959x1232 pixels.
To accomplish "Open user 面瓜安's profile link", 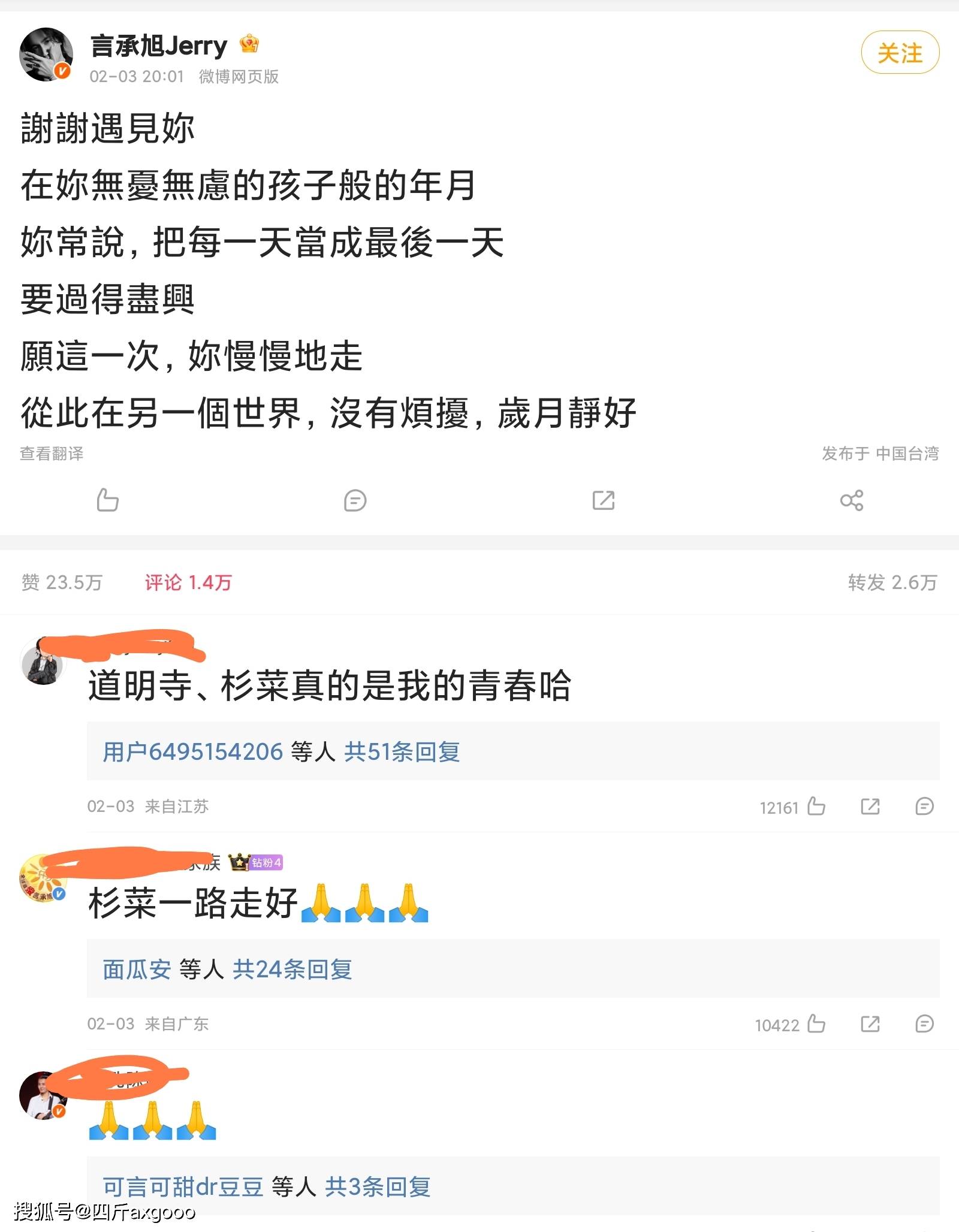I will click(x=137, y=969).
